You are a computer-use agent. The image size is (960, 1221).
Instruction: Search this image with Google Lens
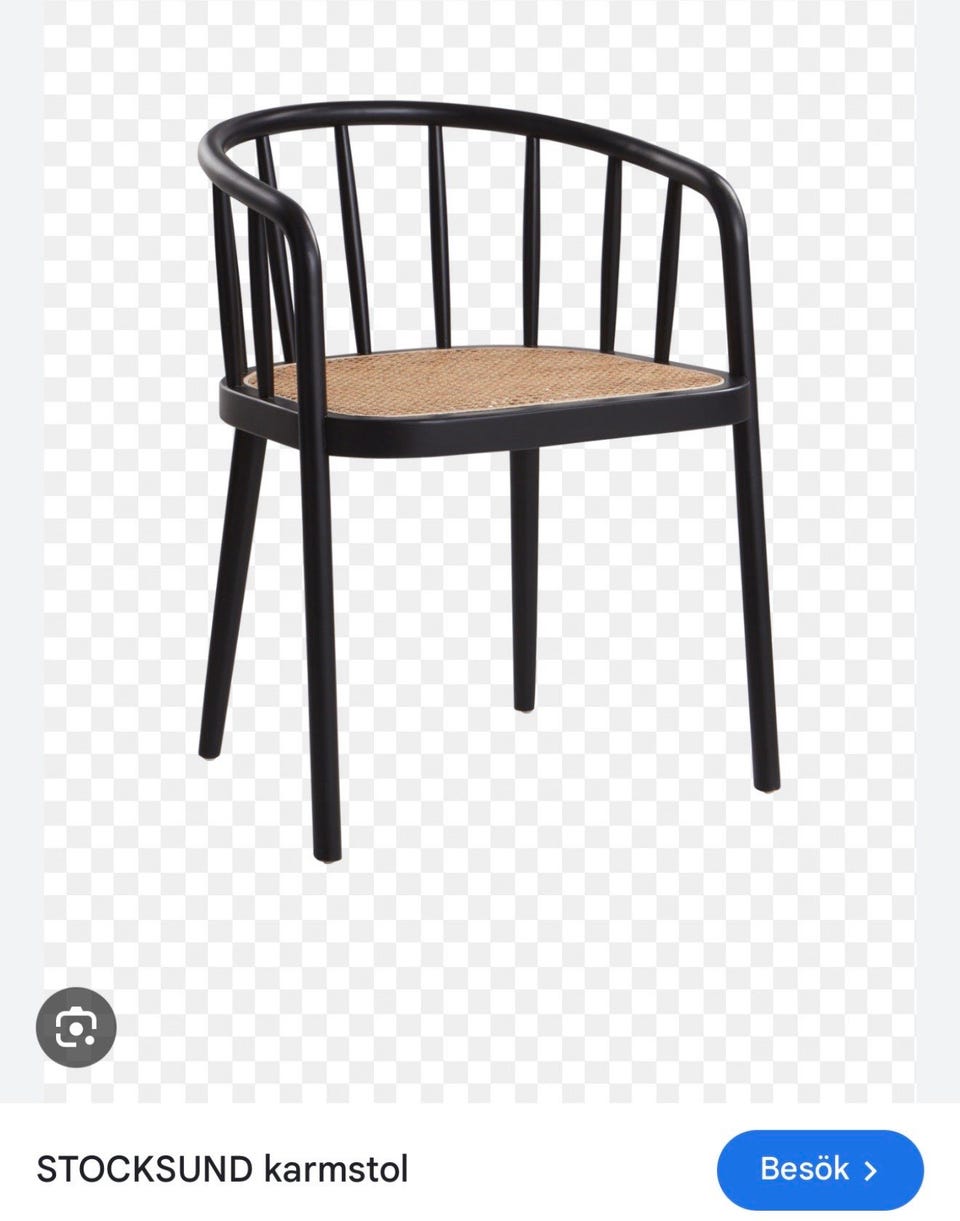point(76,1027)
